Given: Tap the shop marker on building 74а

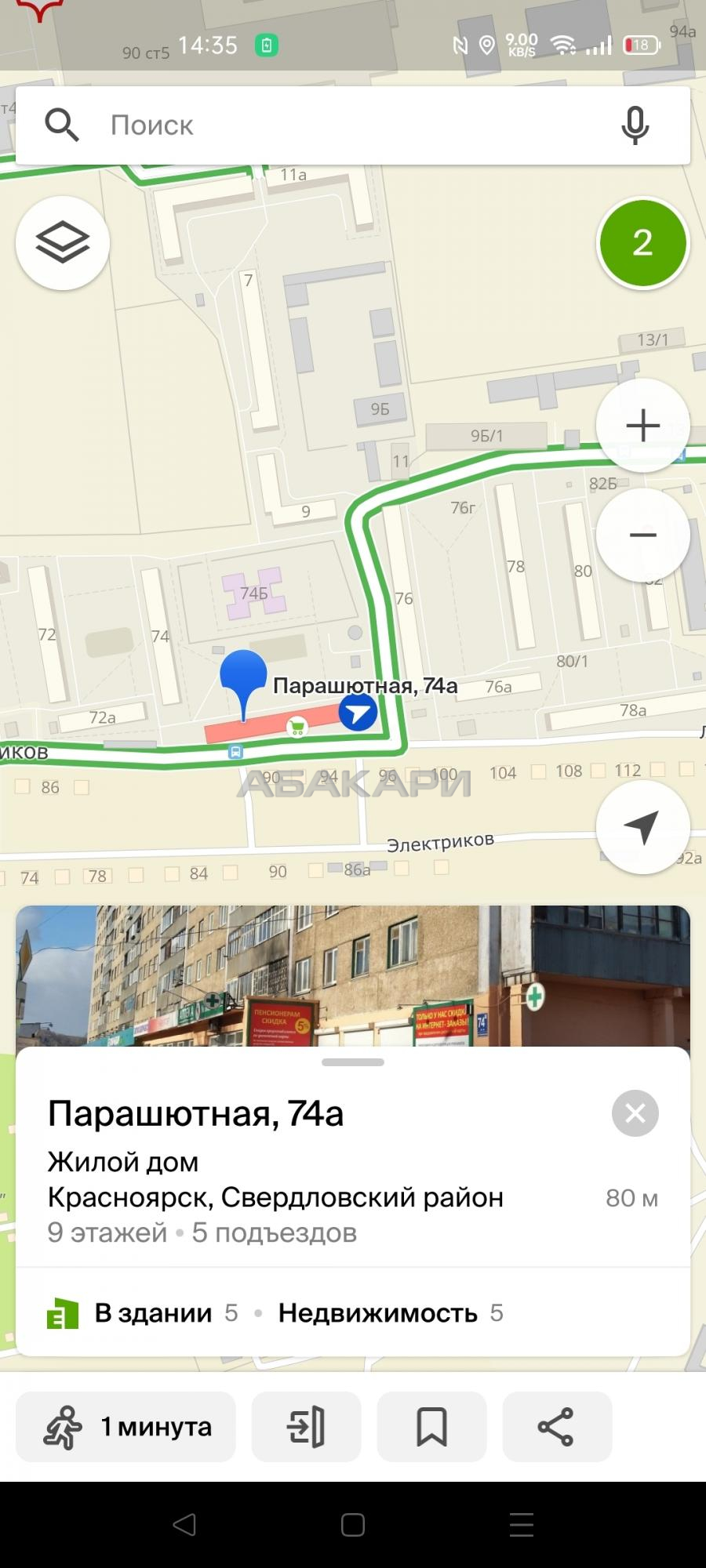Looking at the screenshot, I should click(297, 728).
